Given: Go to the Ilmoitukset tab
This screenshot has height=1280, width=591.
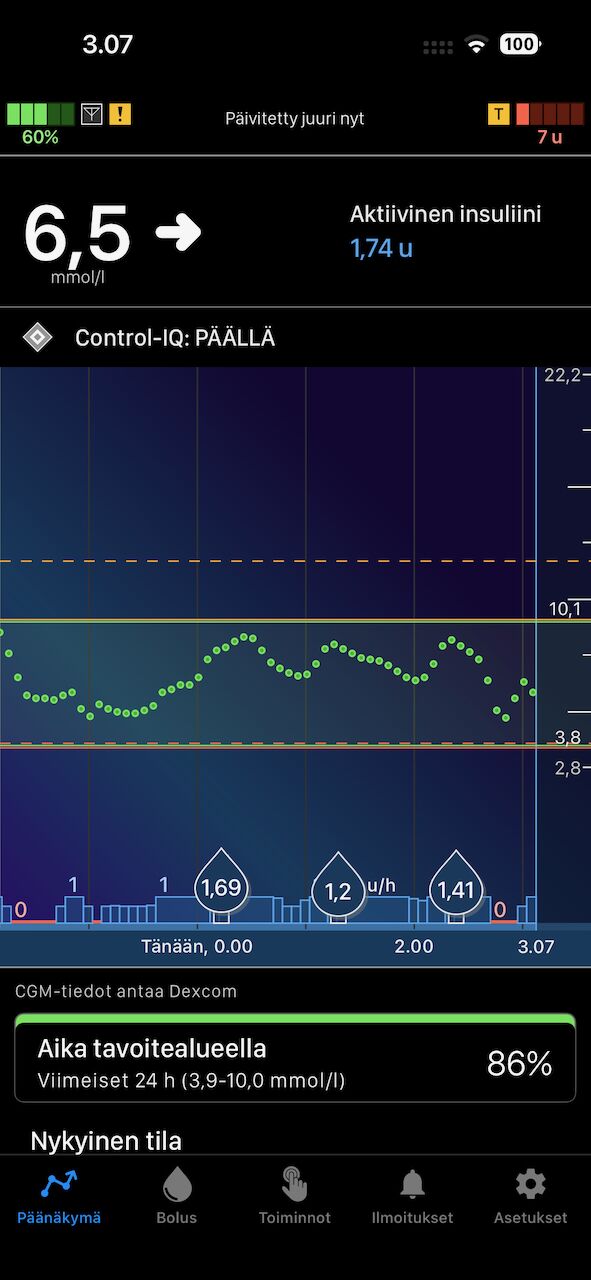Looking at the screenshot, I should [x=412, y=1196].
